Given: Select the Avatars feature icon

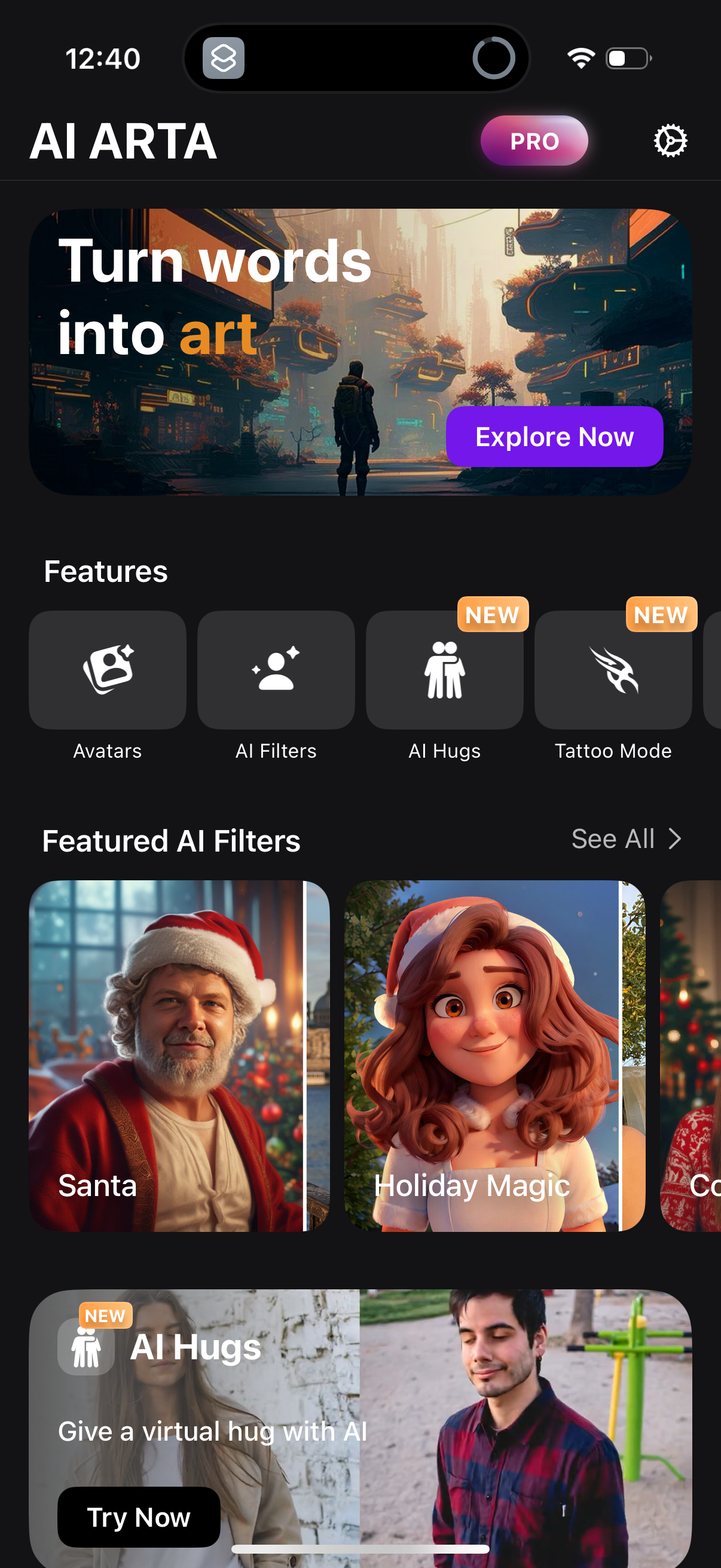Looking at the screenshot, I should (107, 670).
